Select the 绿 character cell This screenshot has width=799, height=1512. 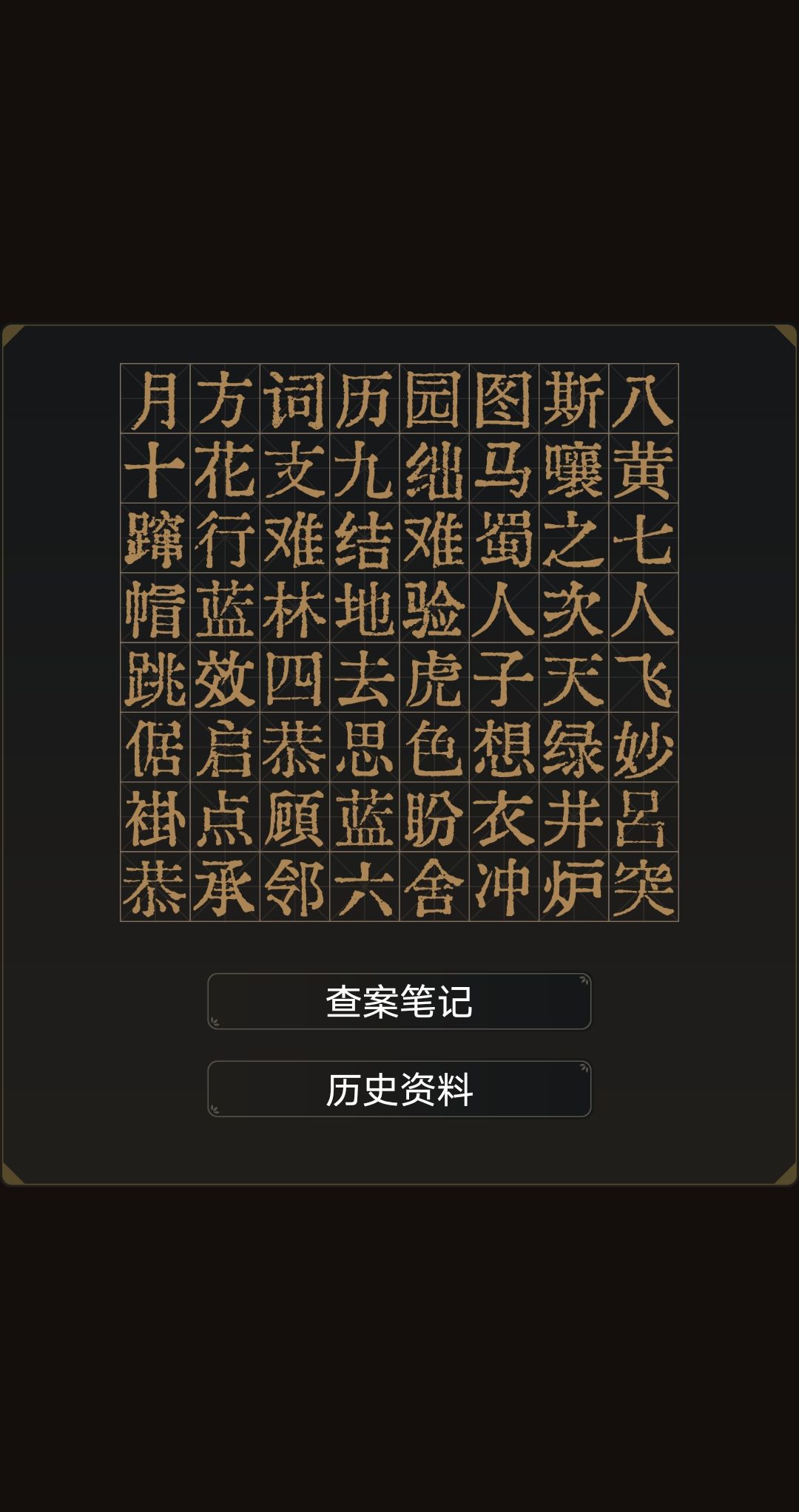(573, 747)
